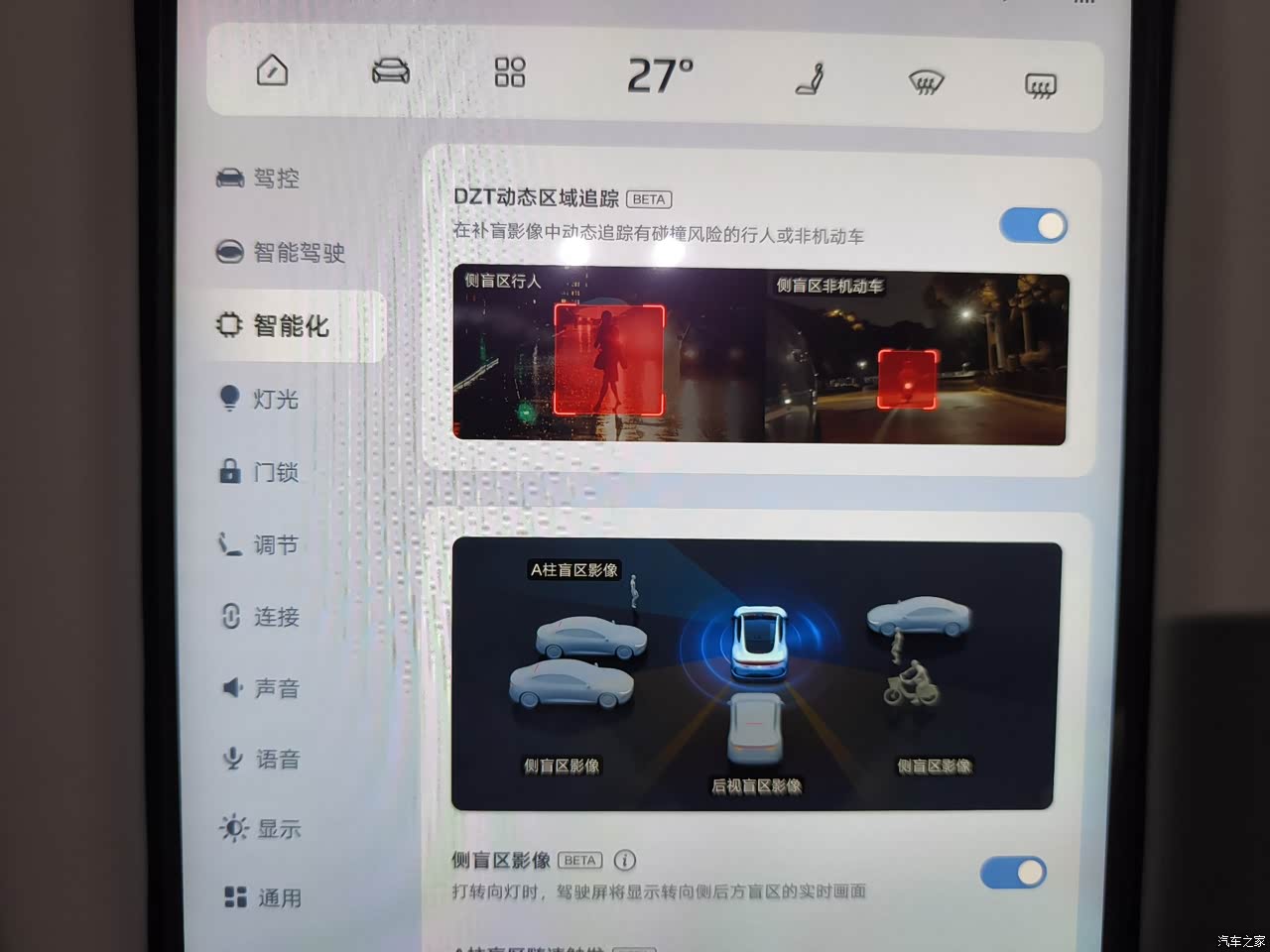Select the 智能化 settings tab
The image size is (1270, 952).
coord(274,325)
